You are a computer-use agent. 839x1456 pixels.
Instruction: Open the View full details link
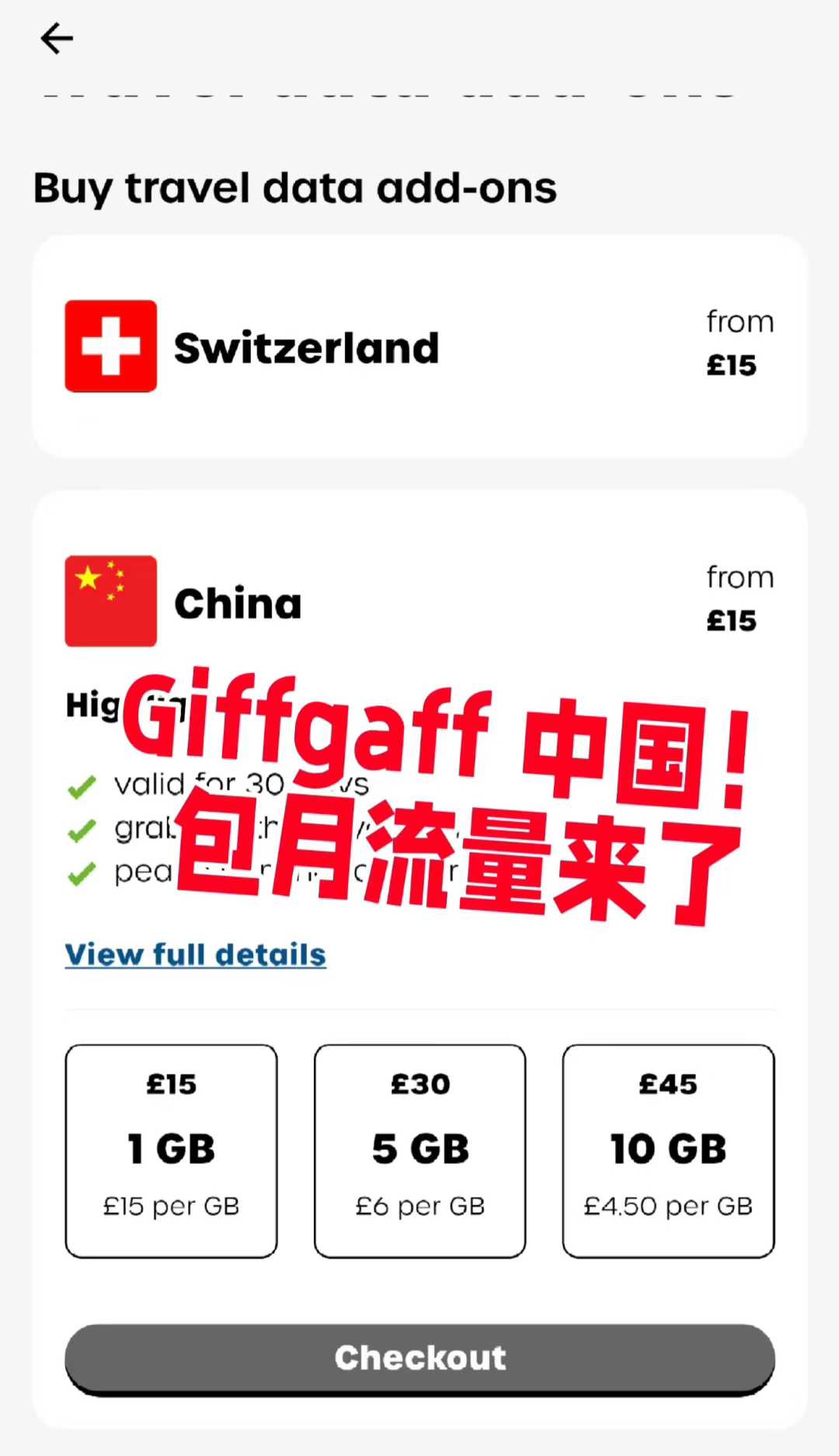(195, 955)
